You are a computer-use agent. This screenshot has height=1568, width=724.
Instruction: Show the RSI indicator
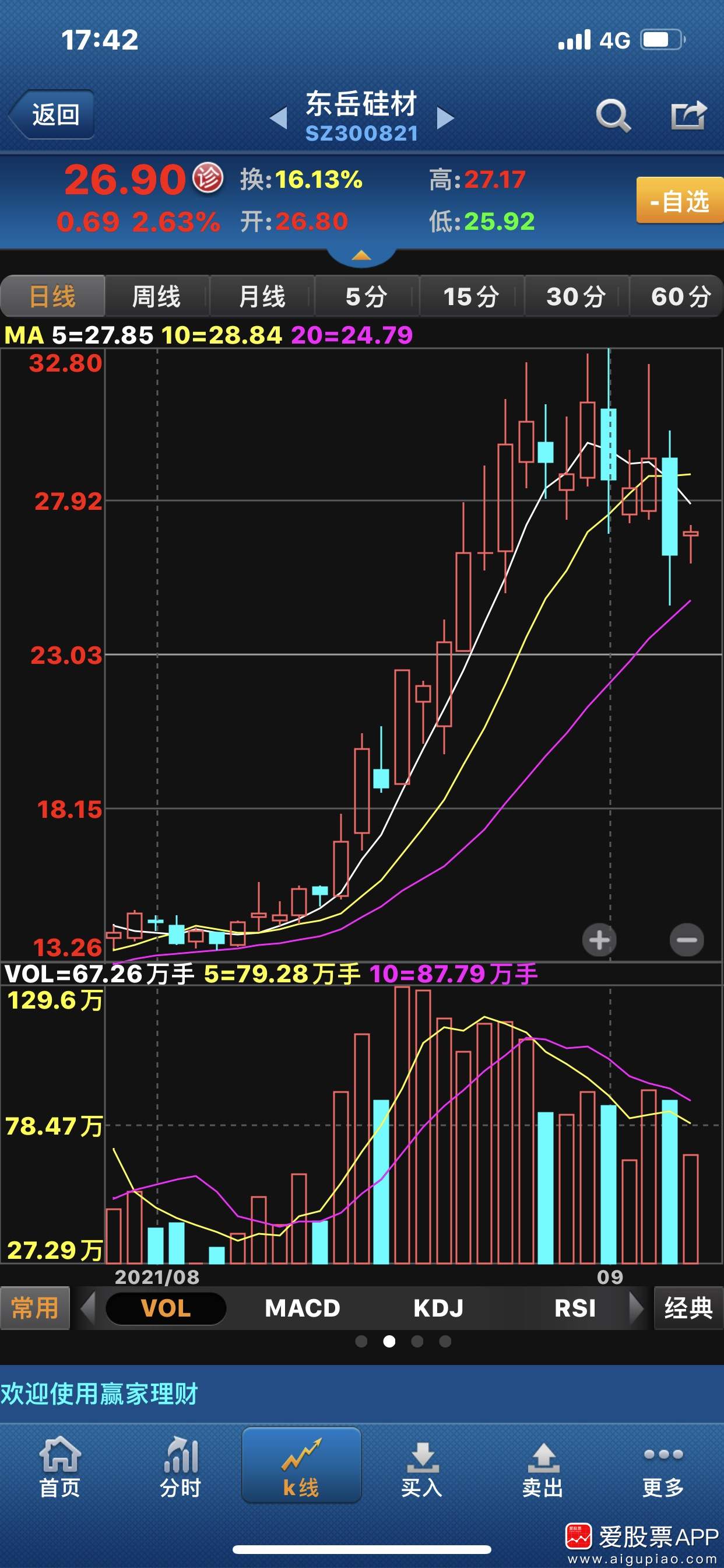tap(575, 1307)
